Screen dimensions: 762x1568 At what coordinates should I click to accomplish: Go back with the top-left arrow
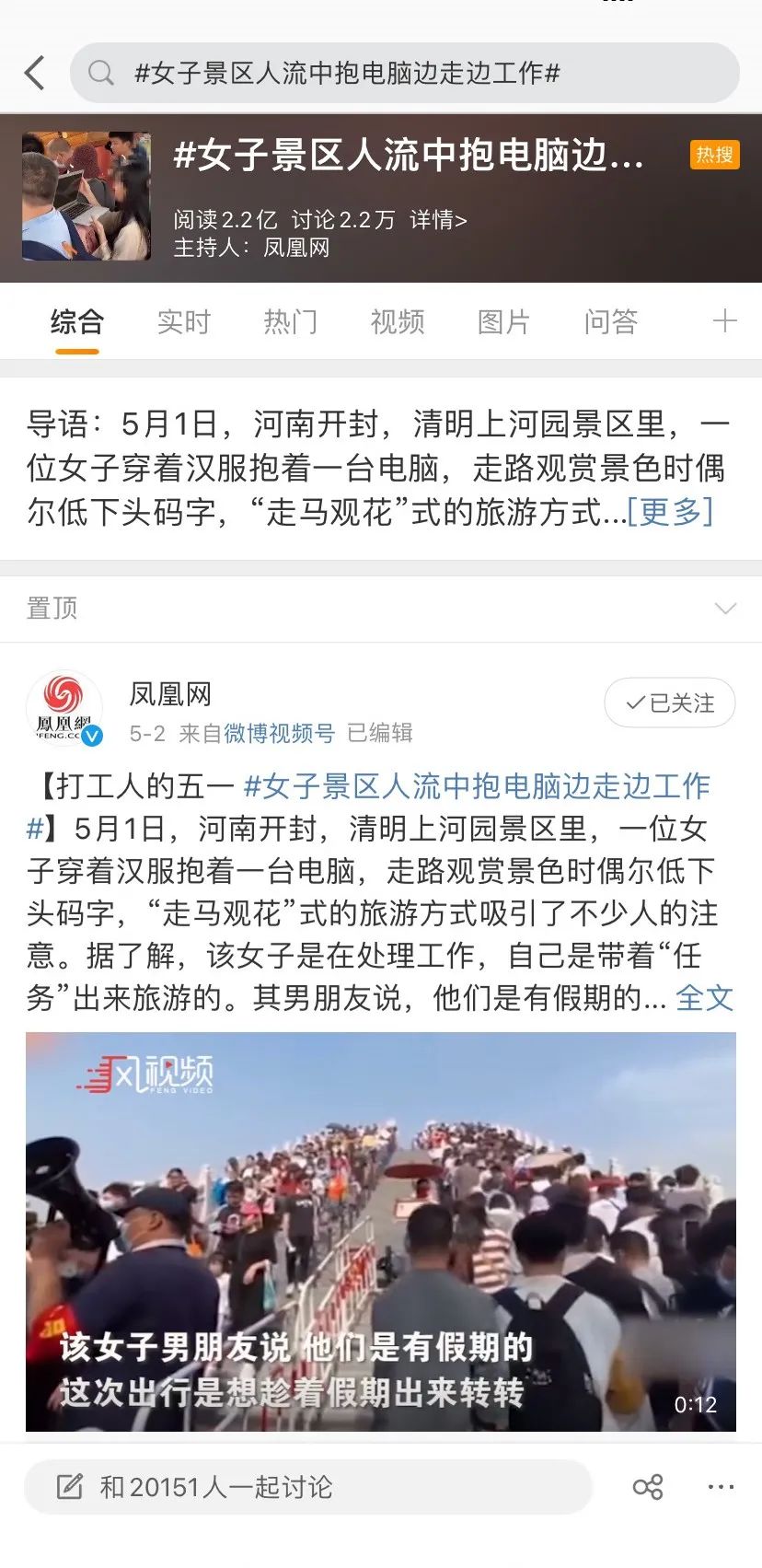click(x=35, y=73)
